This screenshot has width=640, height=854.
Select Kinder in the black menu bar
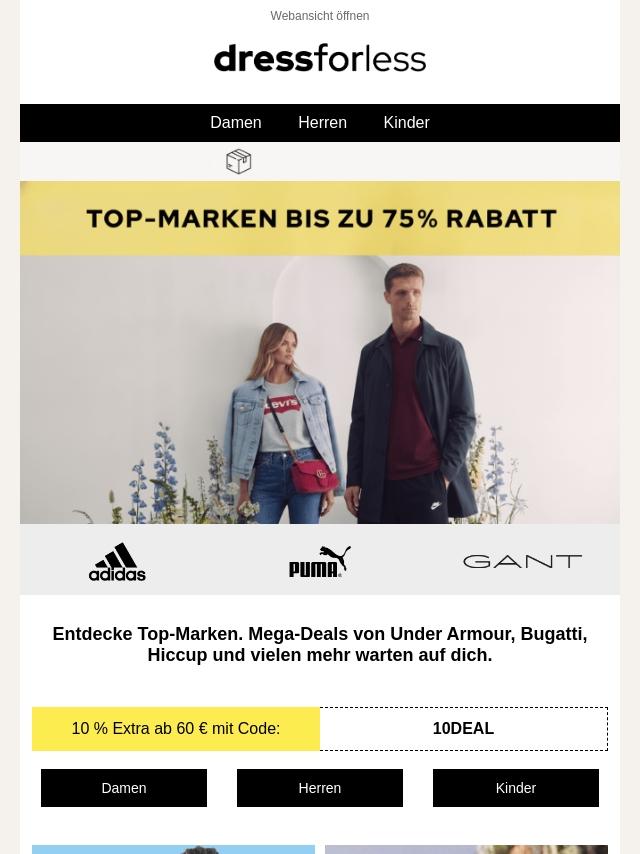point(406,123)
